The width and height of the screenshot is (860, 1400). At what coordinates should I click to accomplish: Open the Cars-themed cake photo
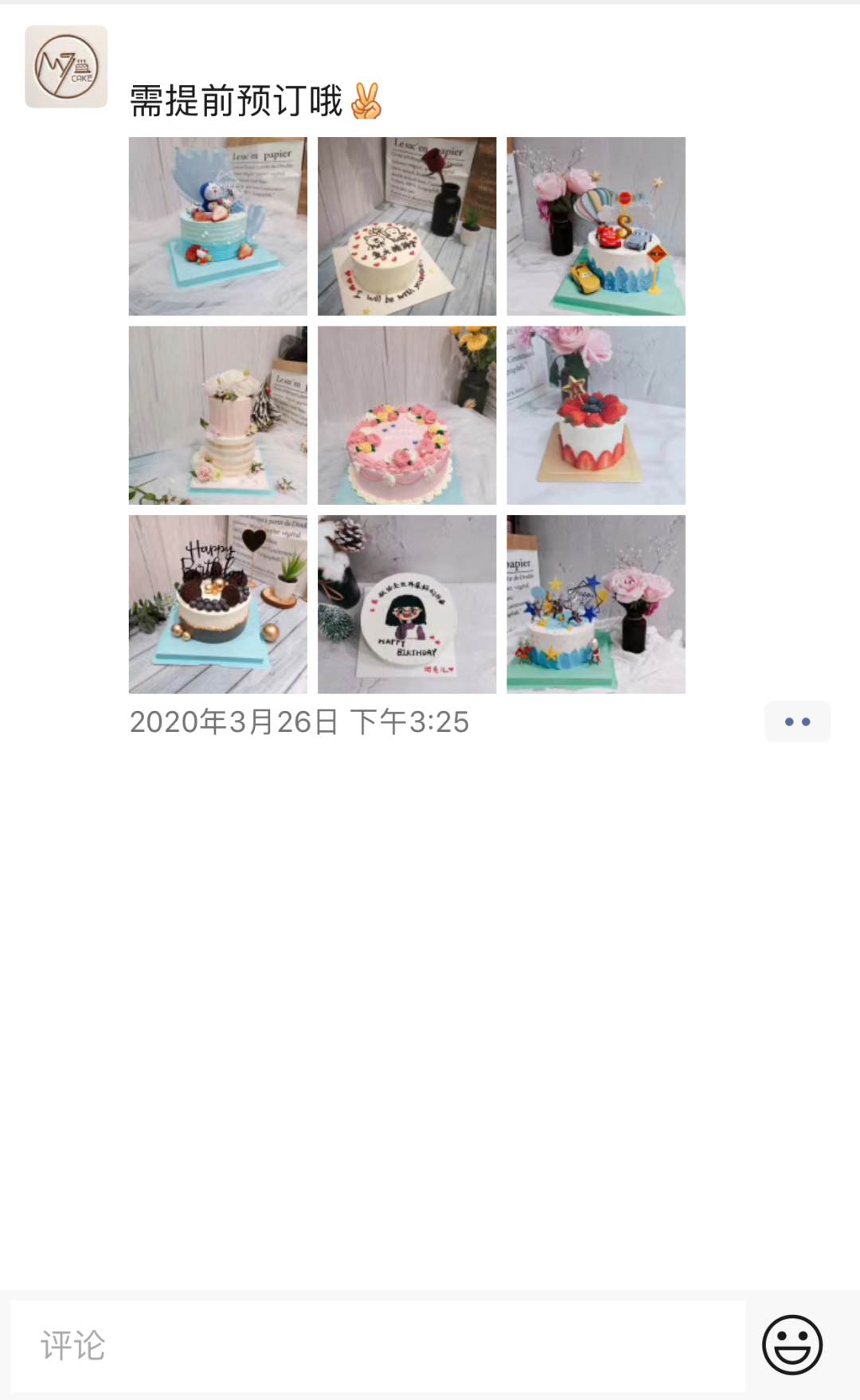pos(596,226)
